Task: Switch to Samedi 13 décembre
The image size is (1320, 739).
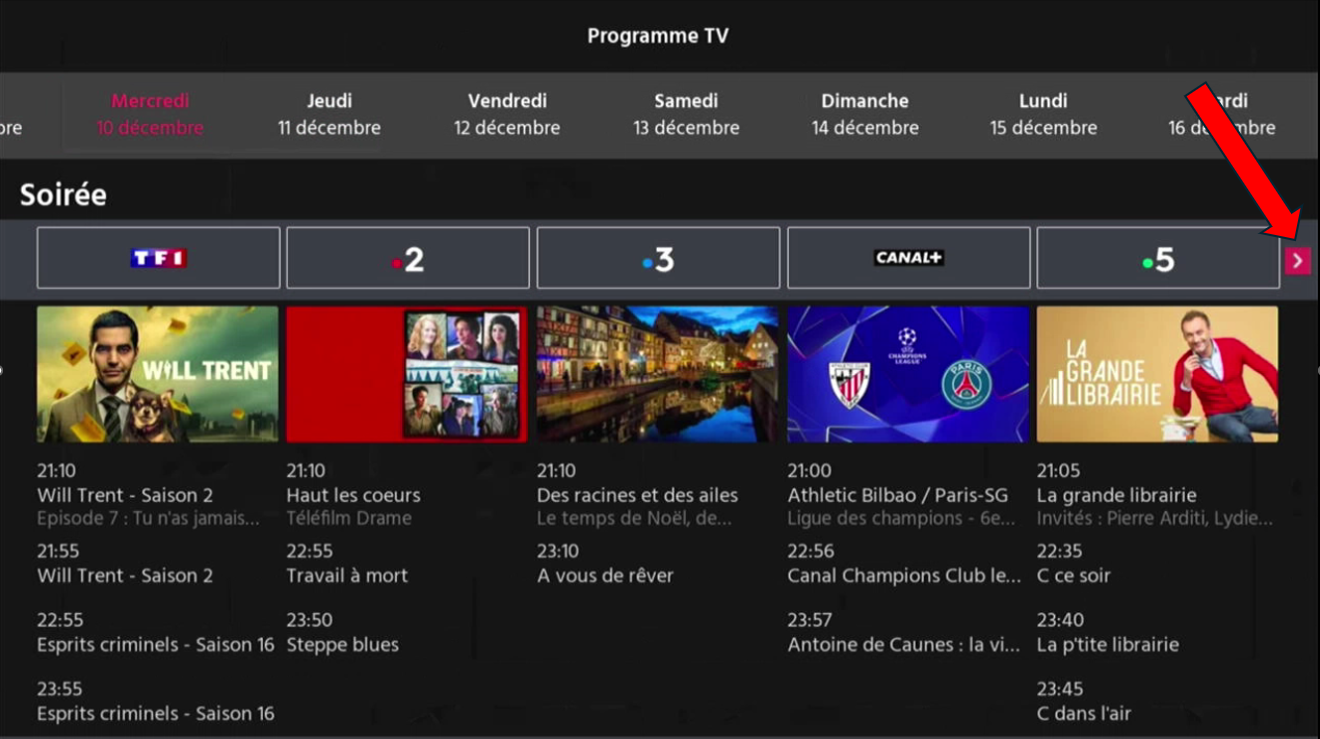Action: (686, 114)
